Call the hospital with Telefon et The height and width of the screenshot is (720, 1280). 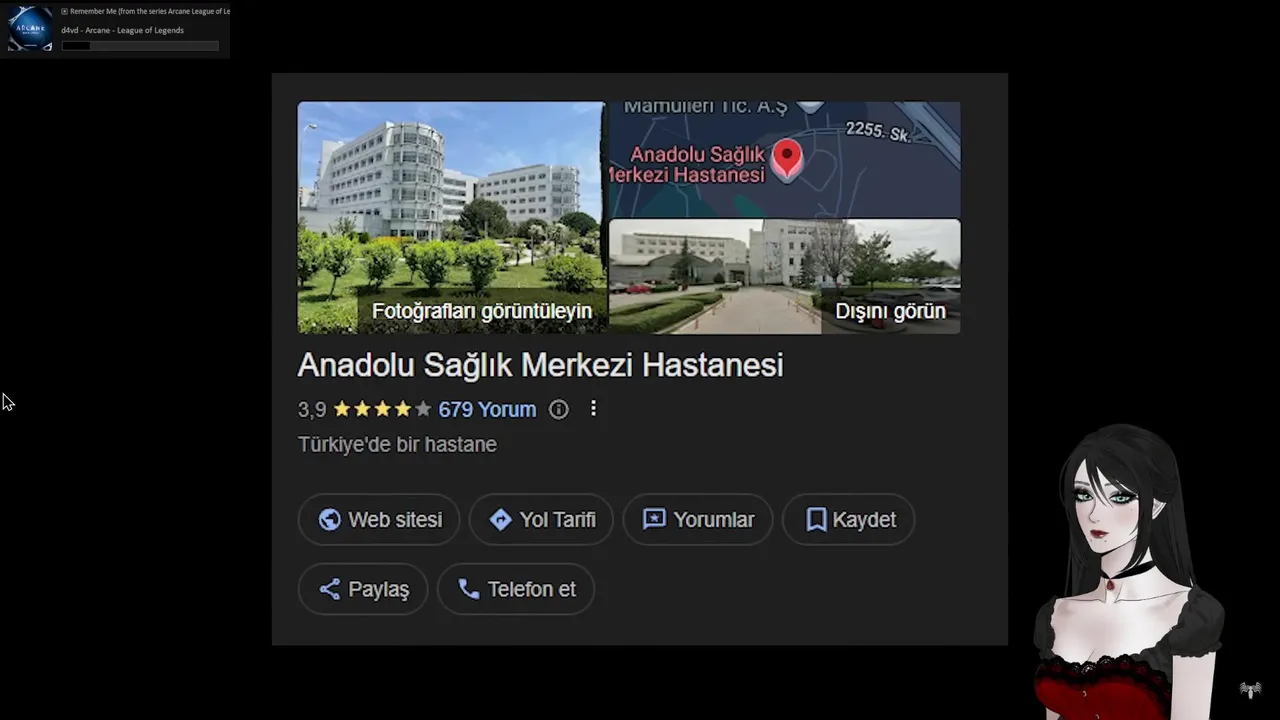point(515,589)
